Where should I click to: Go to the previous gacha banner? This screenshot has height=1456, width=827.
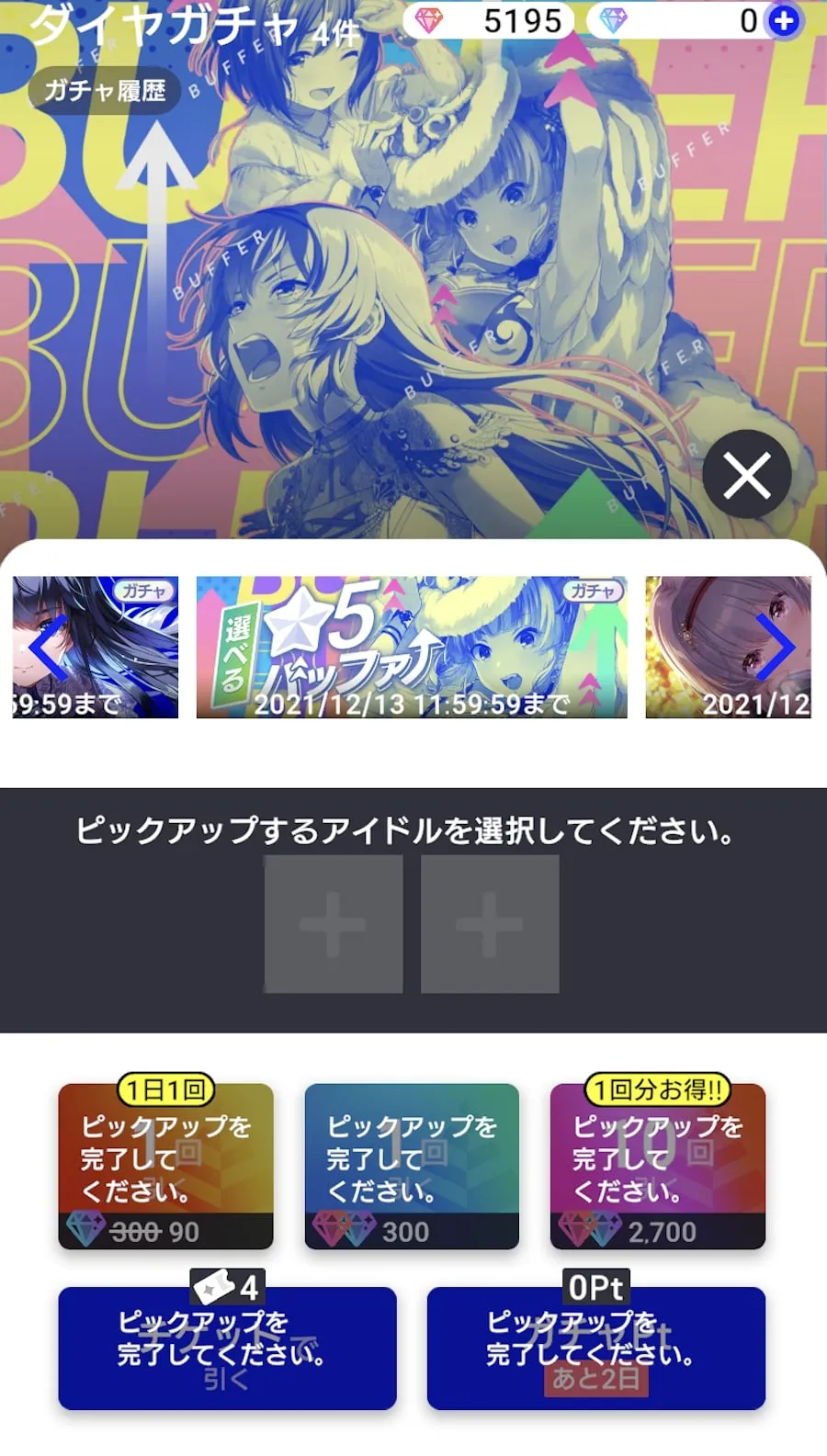pos(48,647)
